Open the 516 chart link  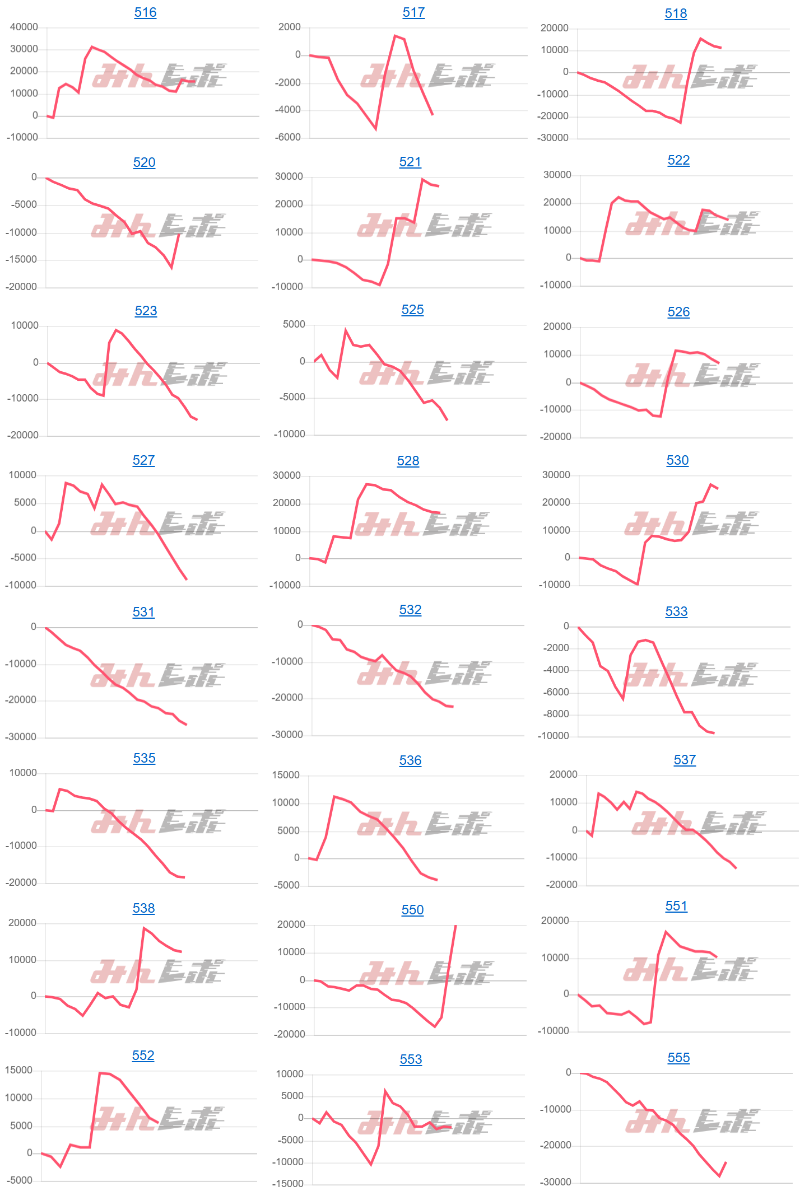click(145, 13)
